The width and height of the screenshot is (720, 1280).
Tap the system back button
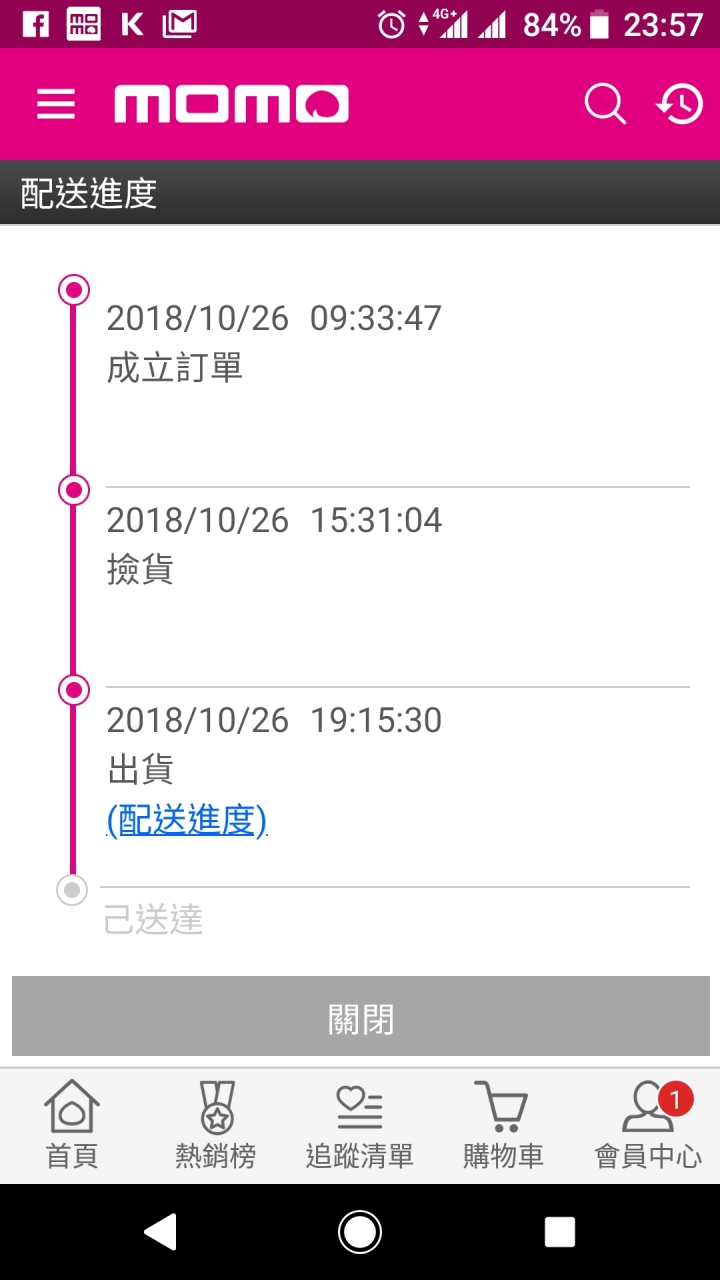(160, 1232)
